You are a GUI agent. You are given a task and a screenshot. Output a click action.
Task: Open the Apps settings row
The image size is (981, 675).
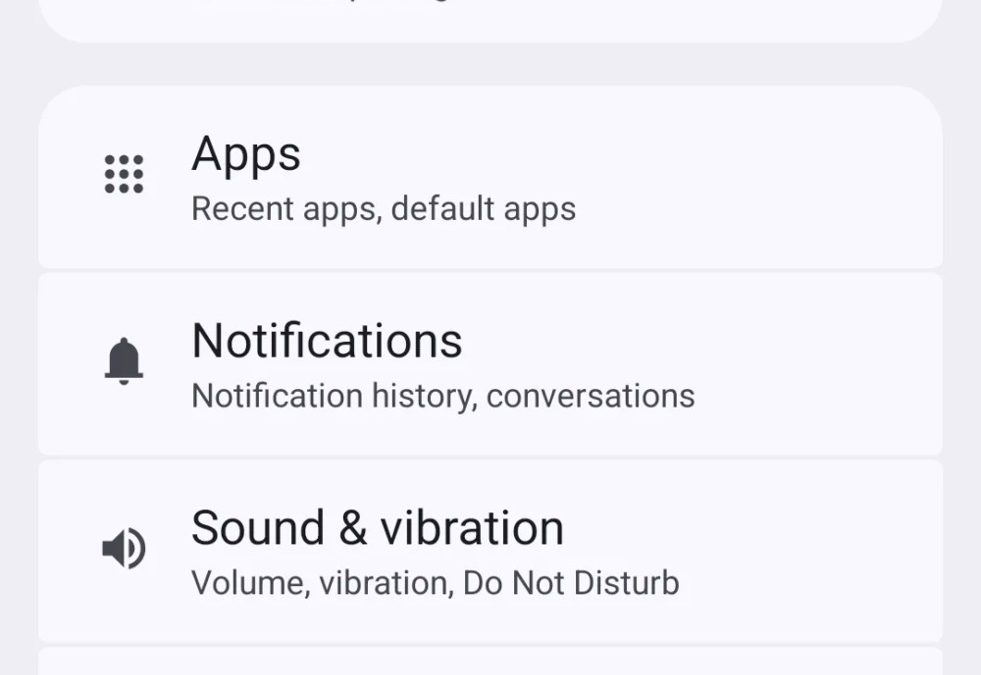pos(490,178)
